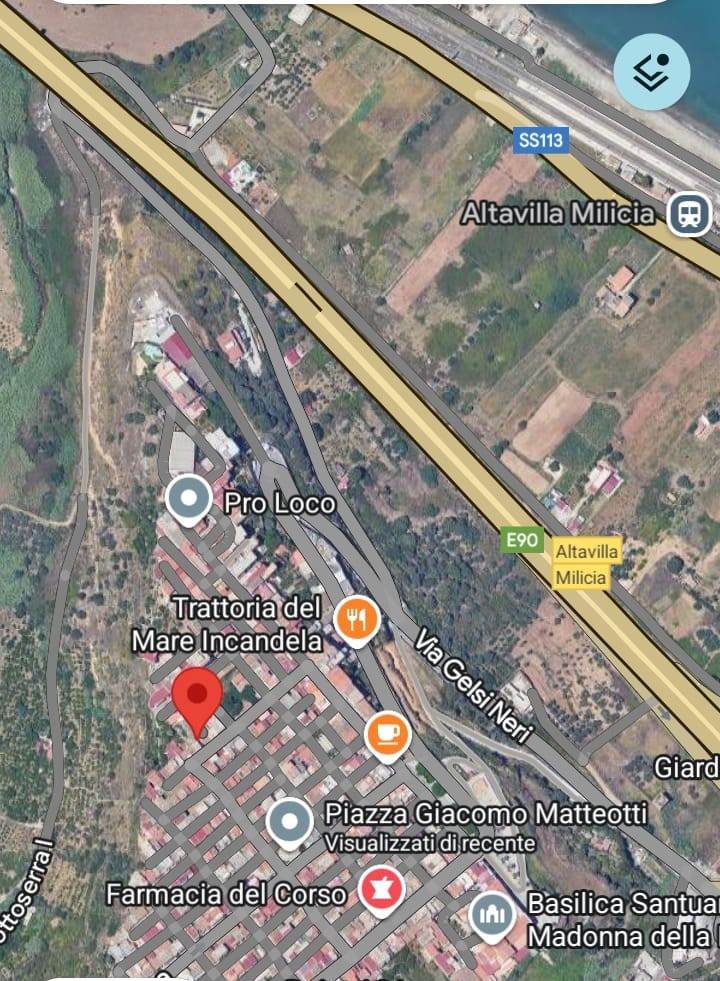The image size is (720, 981).
Task: Select the Altavilla Milicia train station marker
Action: (689, 212)
